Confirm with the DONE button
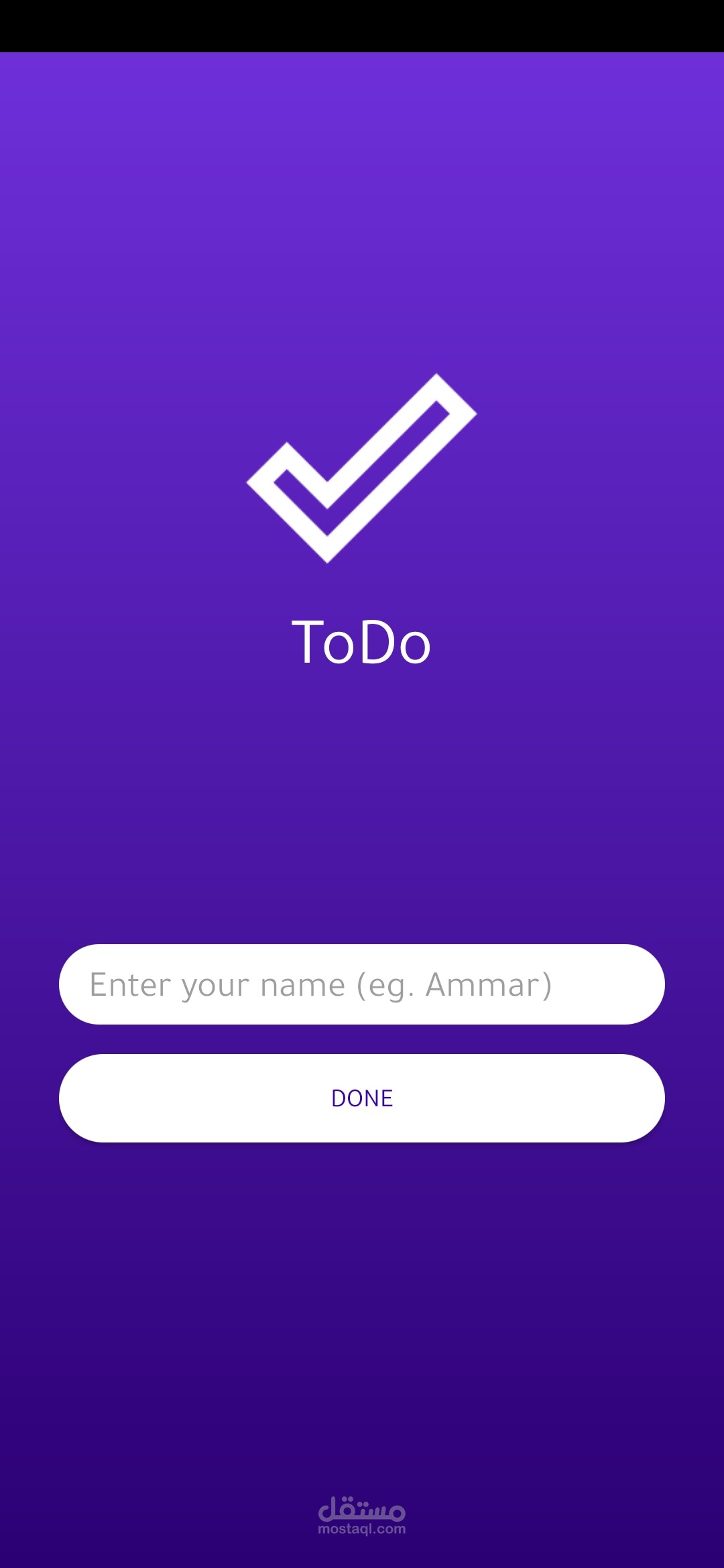 (362, 1098)
